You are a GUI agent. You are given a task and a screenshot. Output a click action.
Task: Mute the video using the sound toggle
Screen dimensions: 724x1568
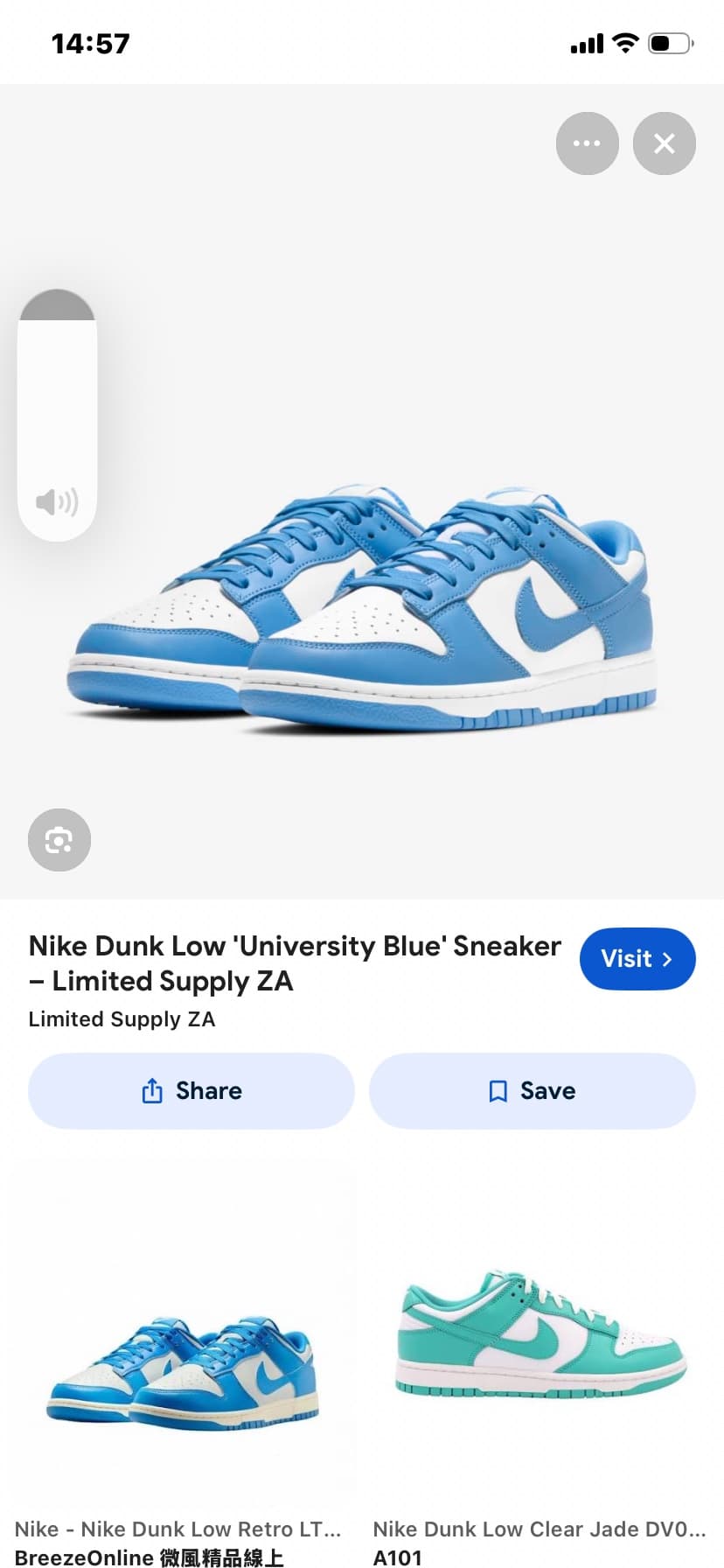(x=56, y=502)
